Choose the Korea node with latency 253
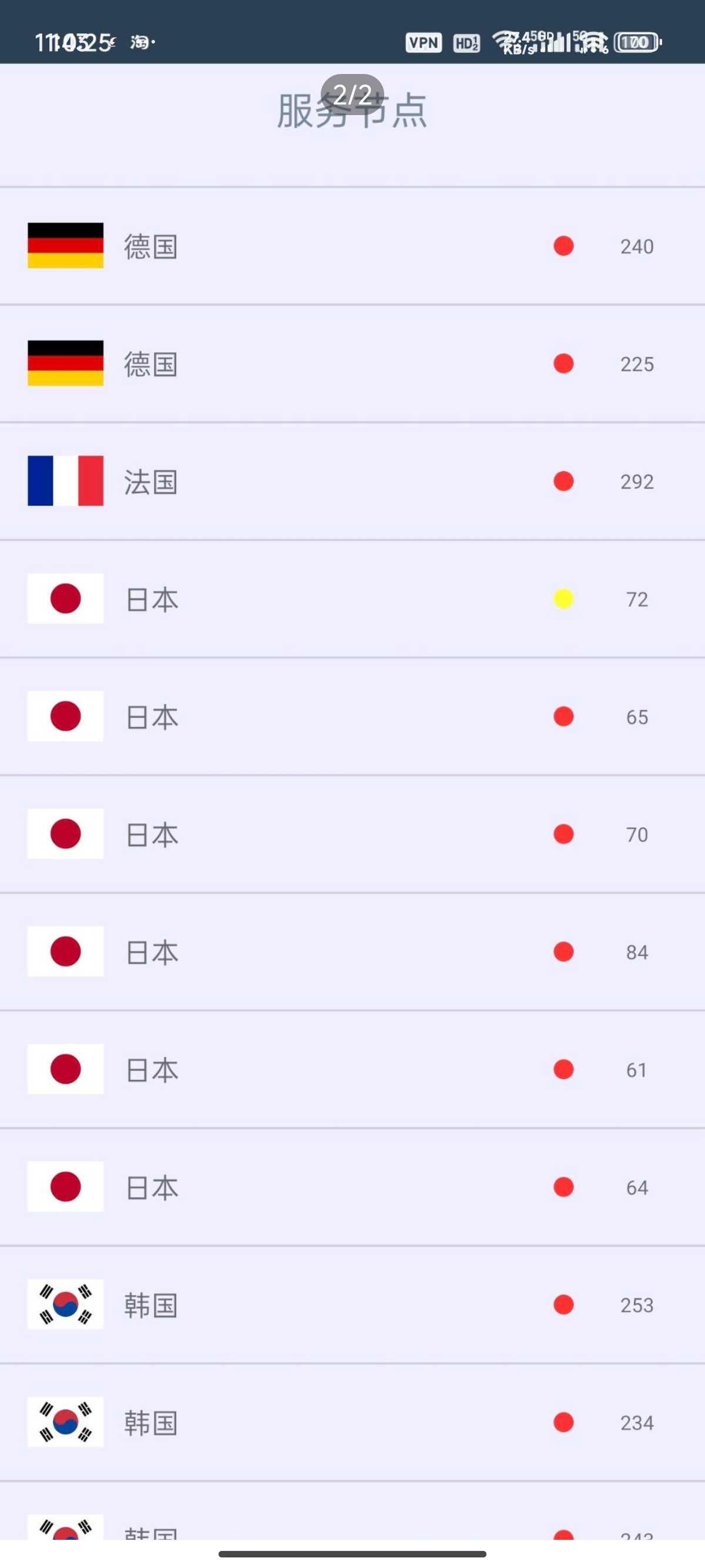 tap(352, 1304)
